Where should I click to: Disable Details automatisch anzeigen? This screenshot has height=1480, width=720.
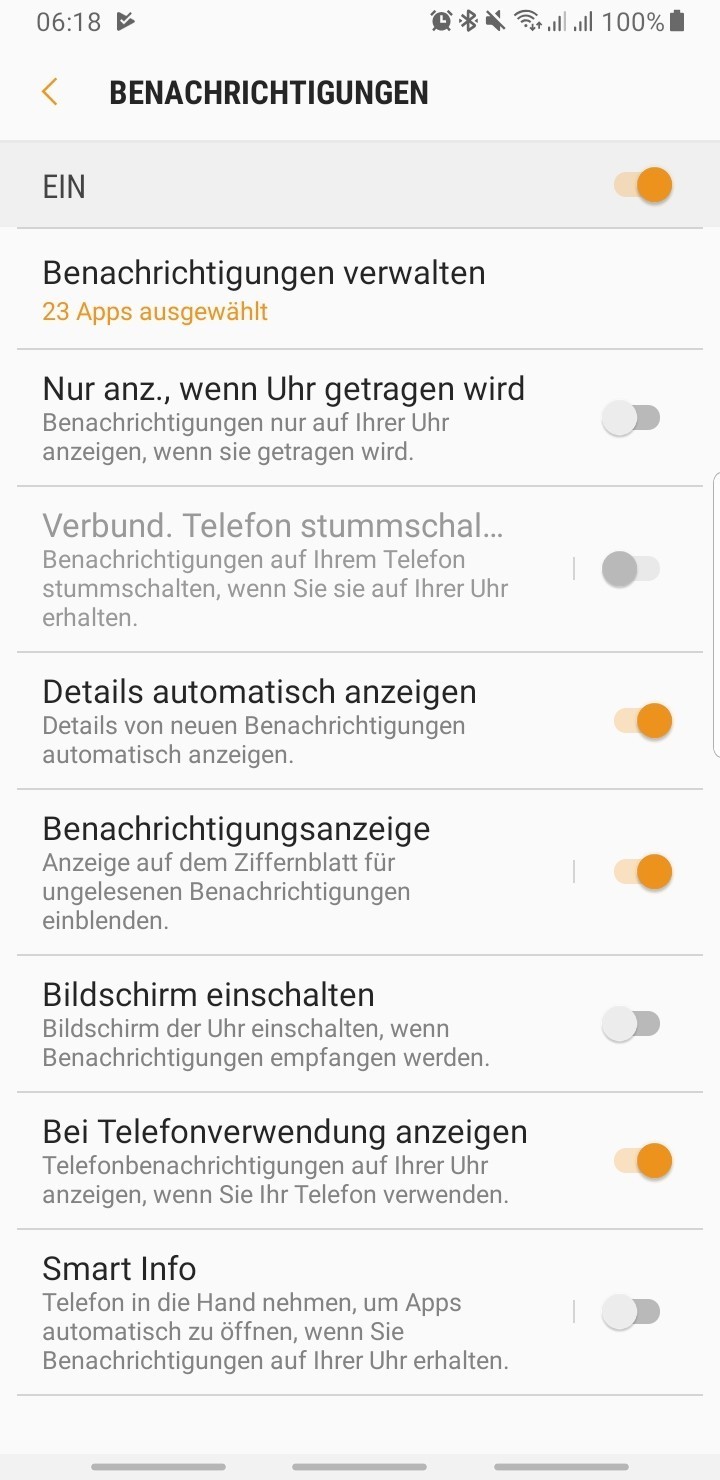[x=642, y=720]
